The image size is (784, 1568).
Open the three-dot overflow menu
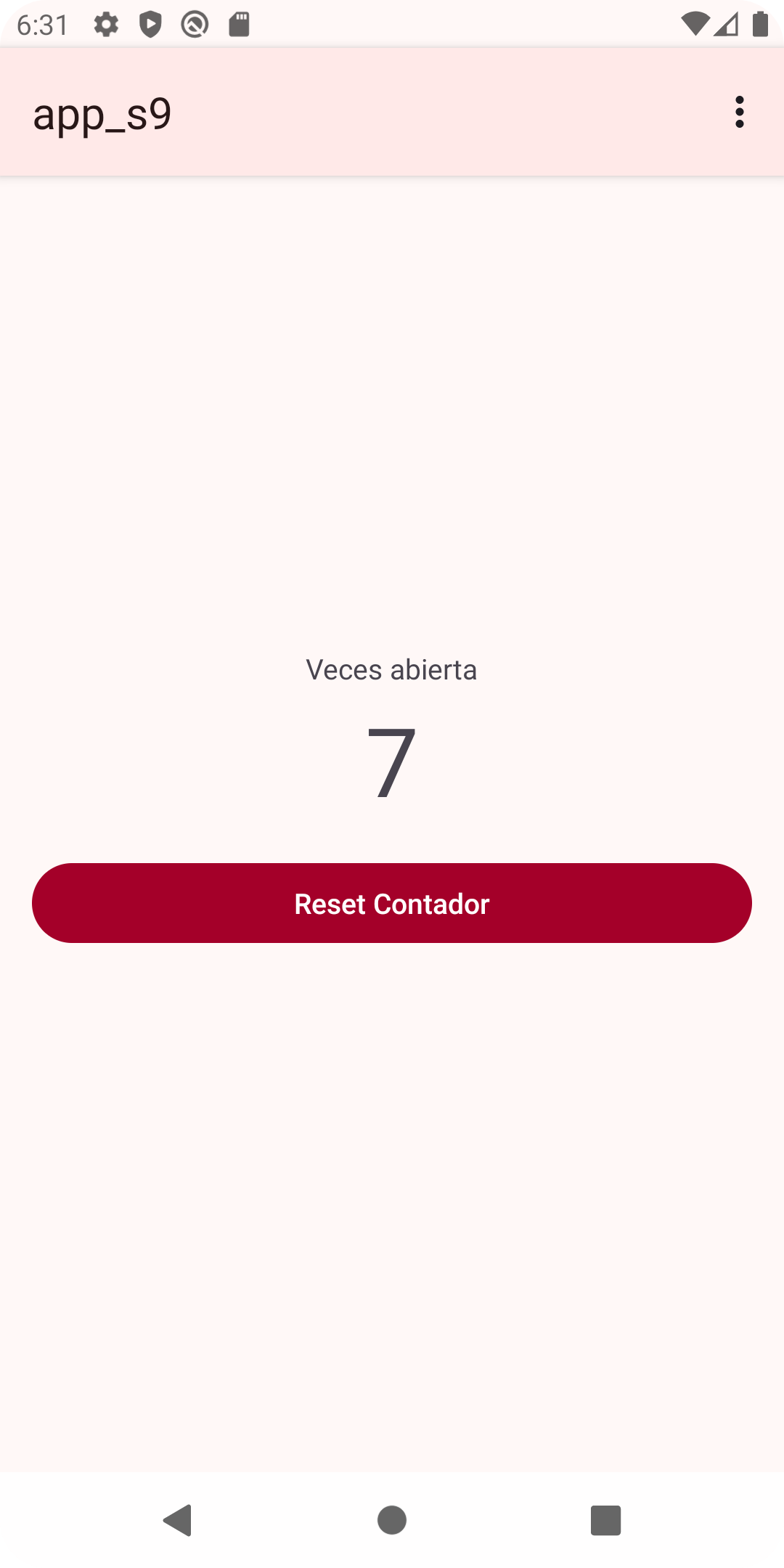739,112
